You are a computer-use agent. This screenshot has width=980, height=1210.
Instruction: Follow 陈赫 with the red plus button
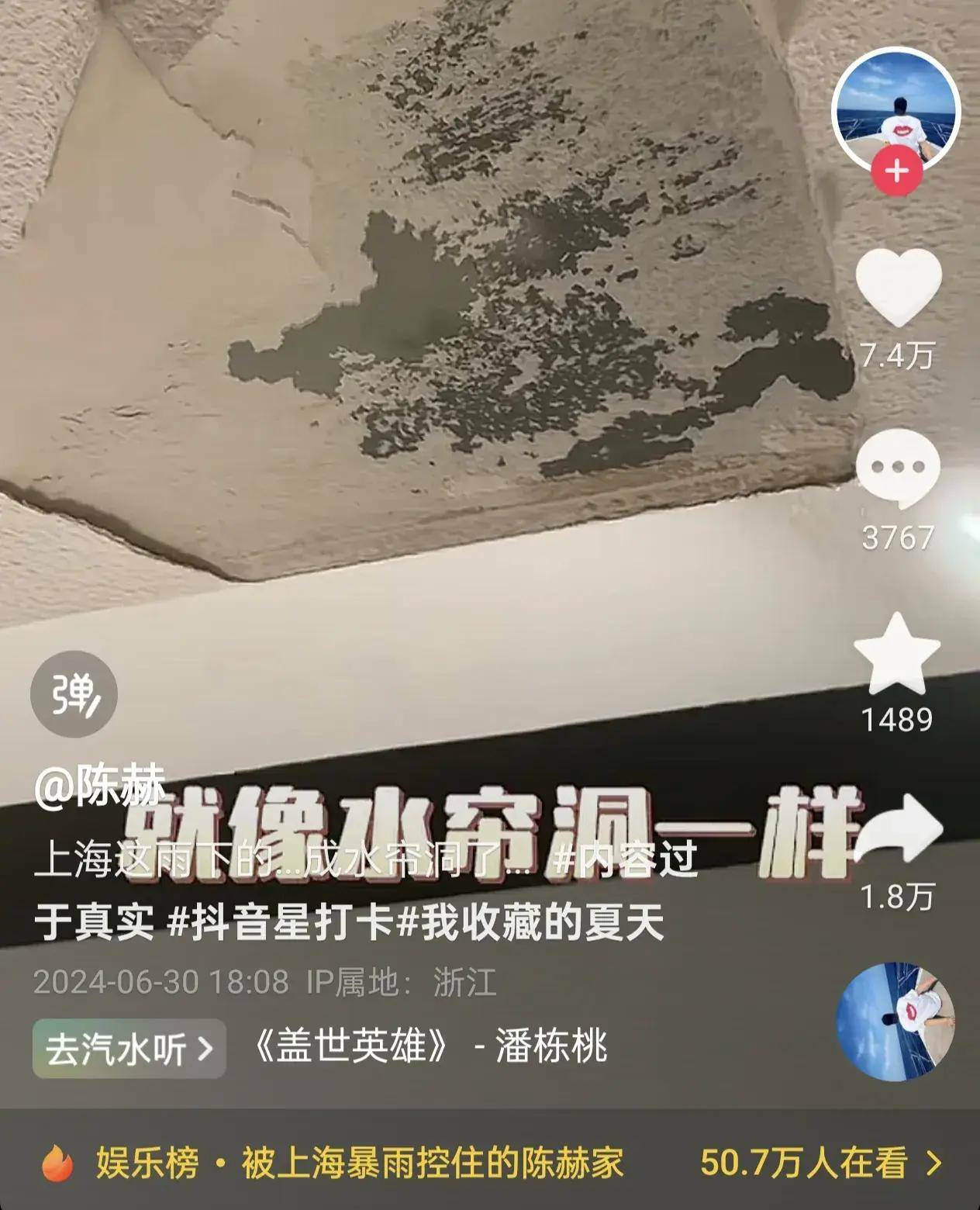pyautogui.click(x=896, y=170)
